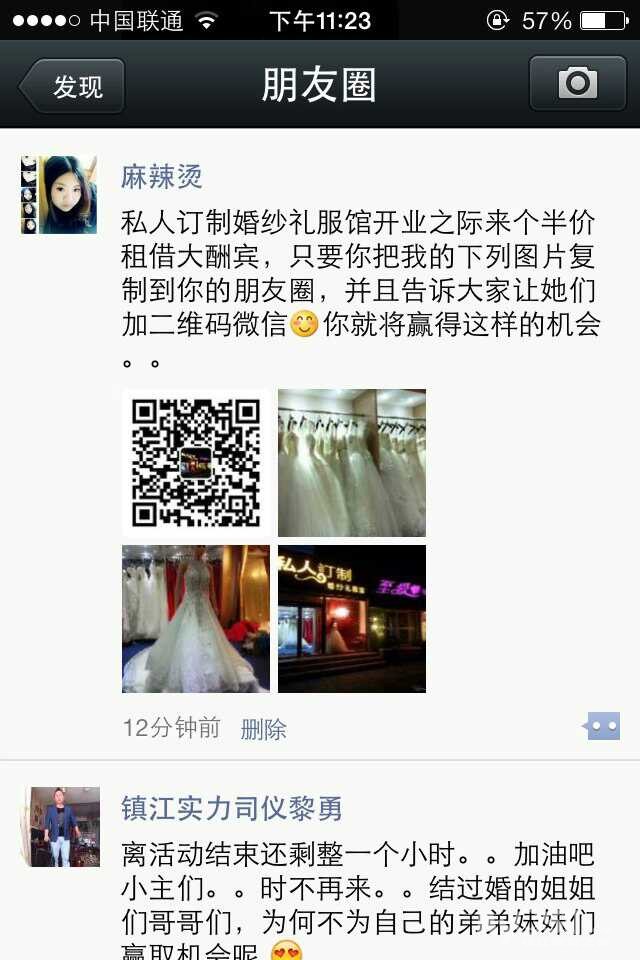Open the camera to post a moment
This screenshot has width=640, height=960.
pyautogui.click(x=577, y=83)
